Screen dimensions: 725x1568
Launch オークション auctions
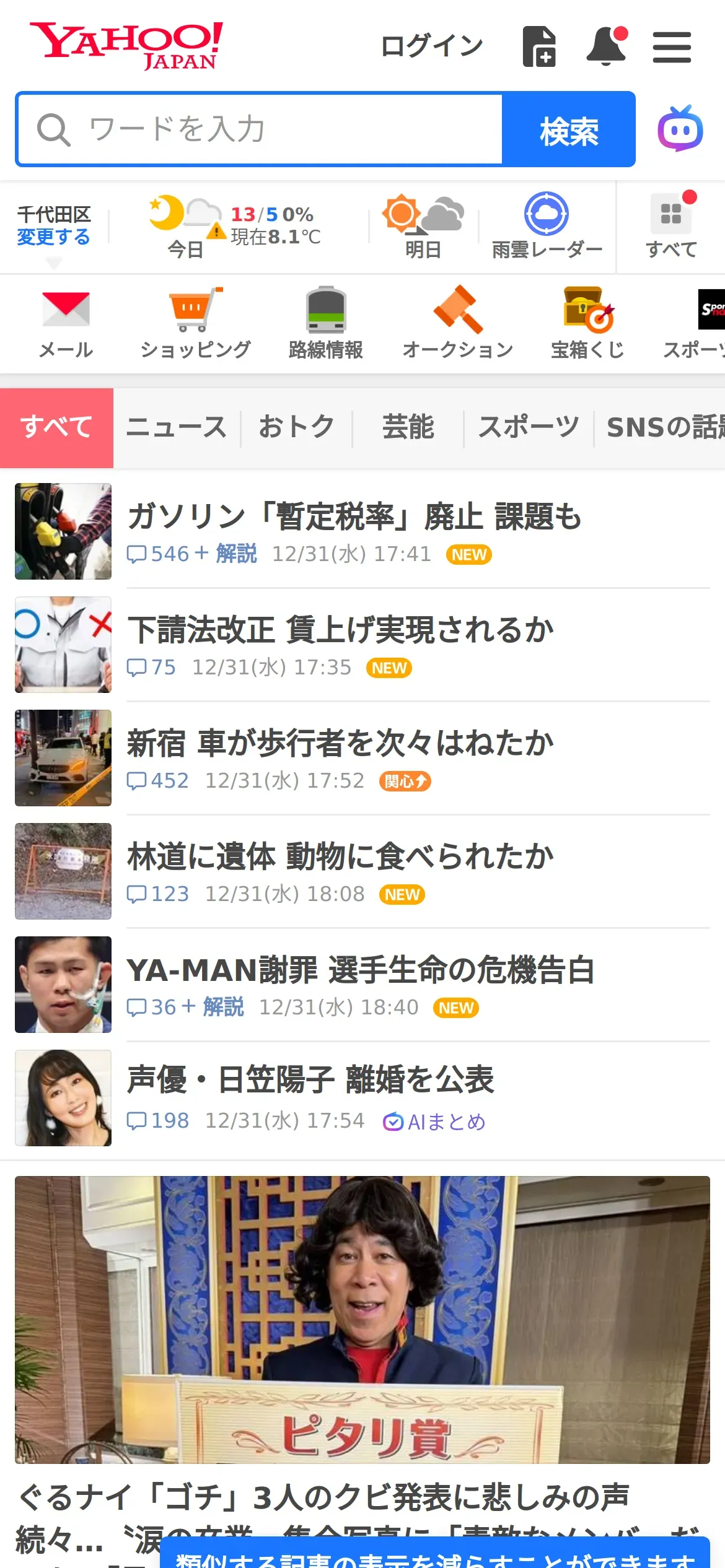click(457, 323)
